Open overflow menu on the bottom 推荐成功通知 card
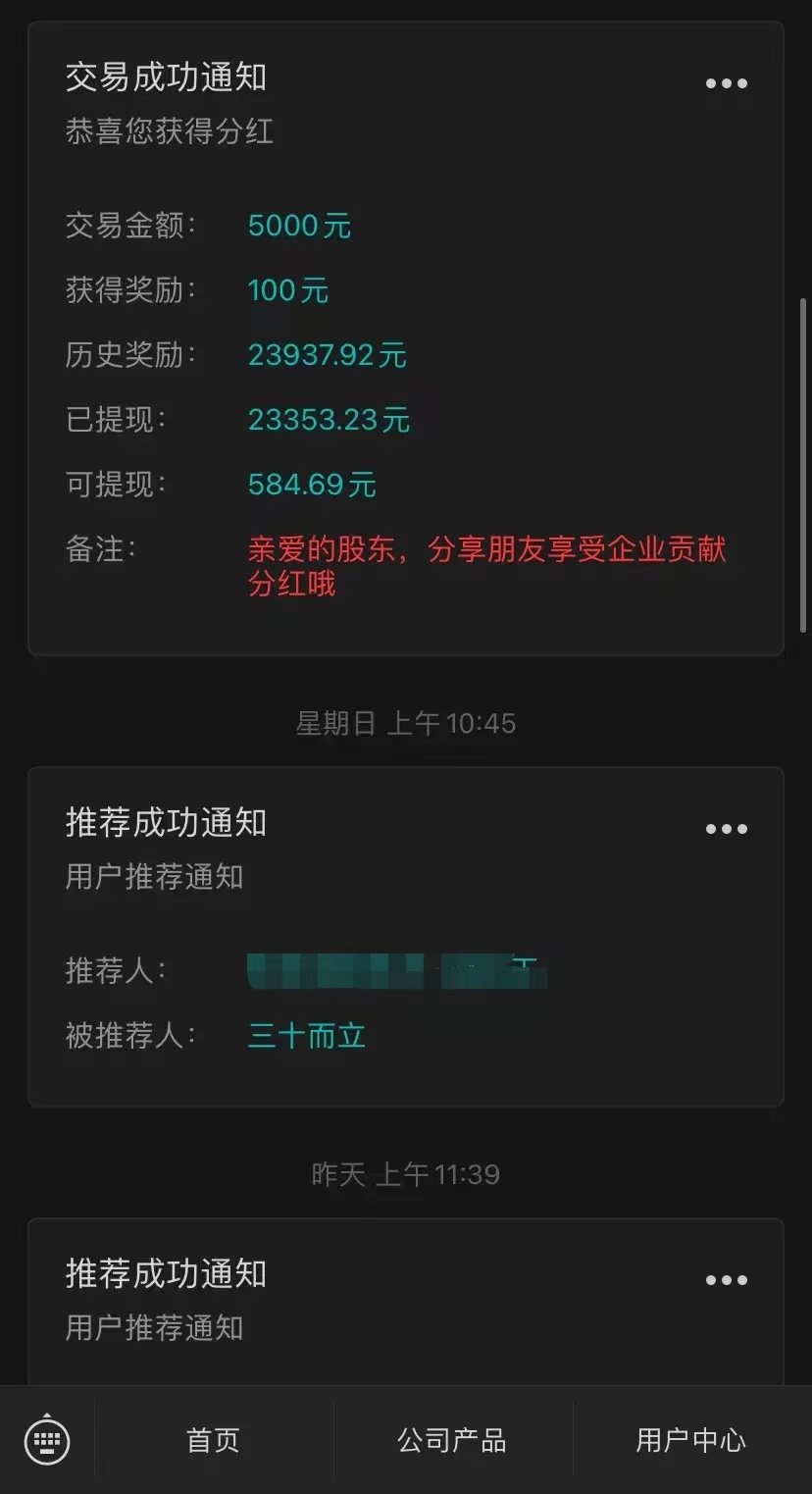This screenshot has width=812, height=1494. click(x=726, y=1280)
